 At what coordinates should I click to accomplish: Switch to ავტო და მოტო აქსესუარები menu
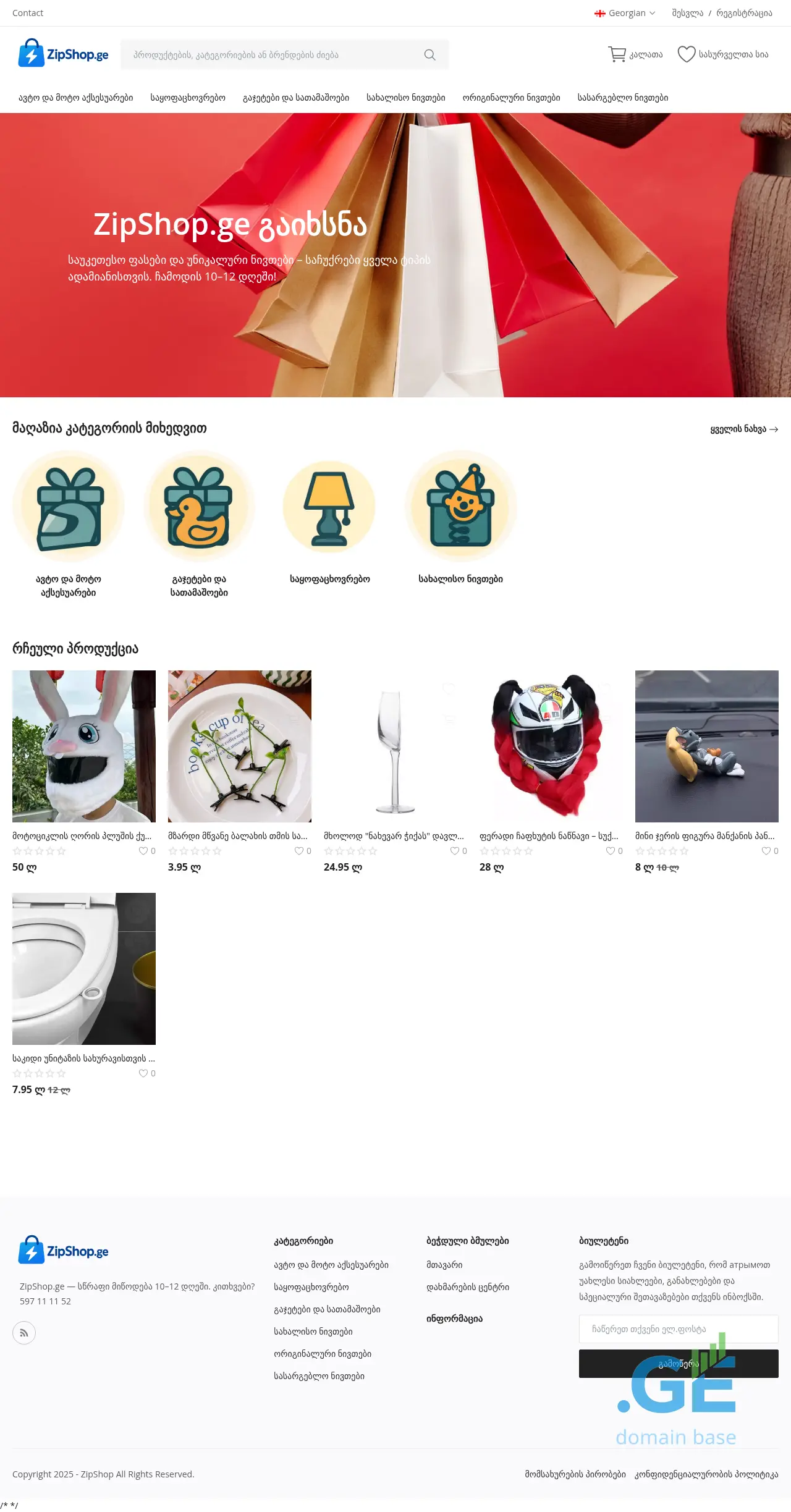(x=75, y=98)
